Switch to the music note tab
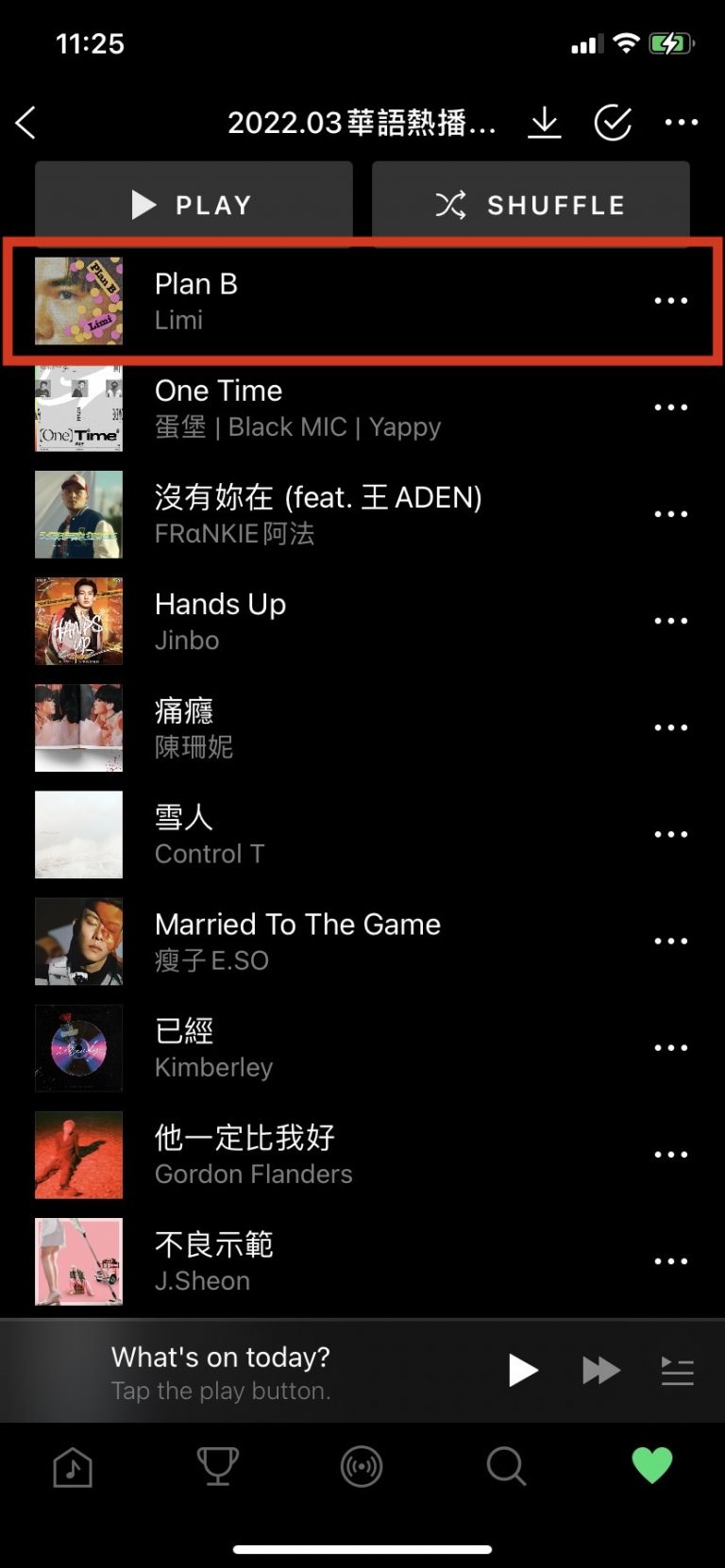 point(73,1467)
